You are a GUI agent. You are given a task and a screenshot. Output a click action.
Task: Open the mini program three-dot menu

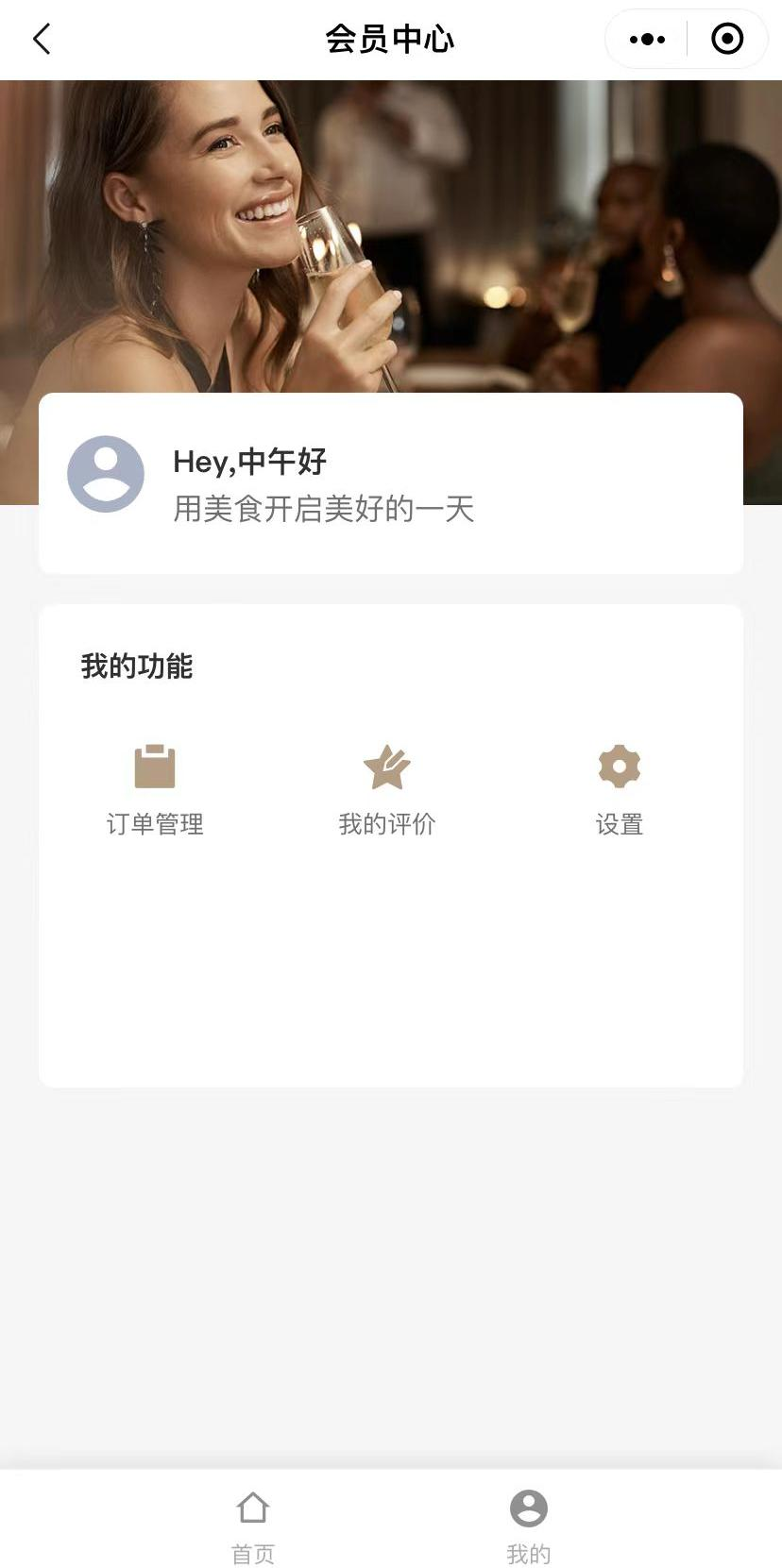pos(647,39)
